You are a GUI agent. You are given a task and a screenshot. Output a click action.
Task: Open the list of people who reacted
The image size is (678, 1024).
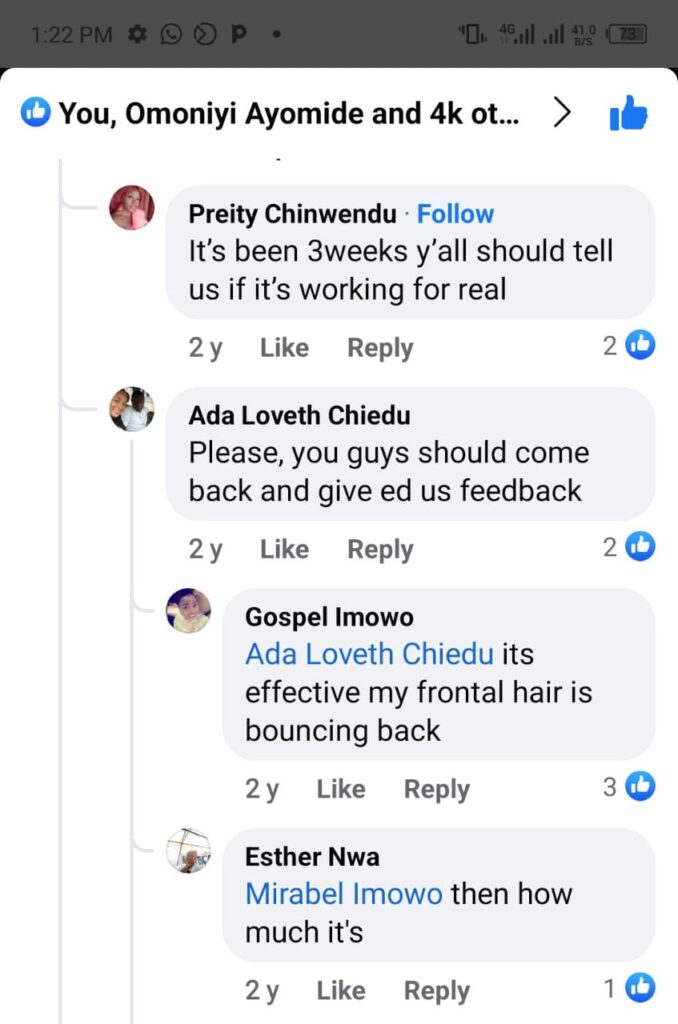point(290,114)
